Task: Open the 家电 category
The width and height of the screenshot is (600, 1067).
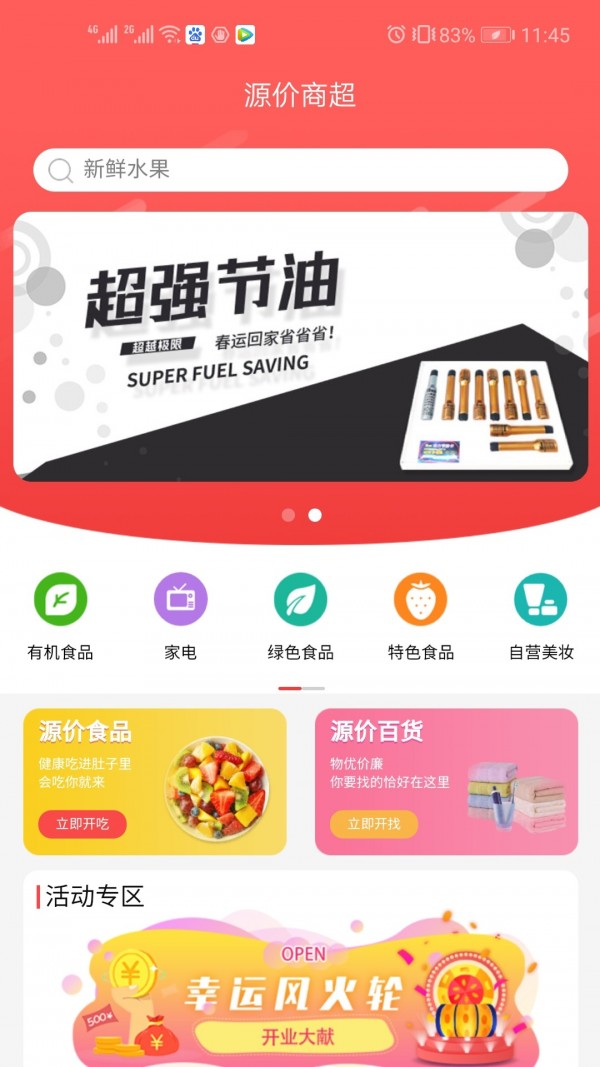Action: [180, 615]
